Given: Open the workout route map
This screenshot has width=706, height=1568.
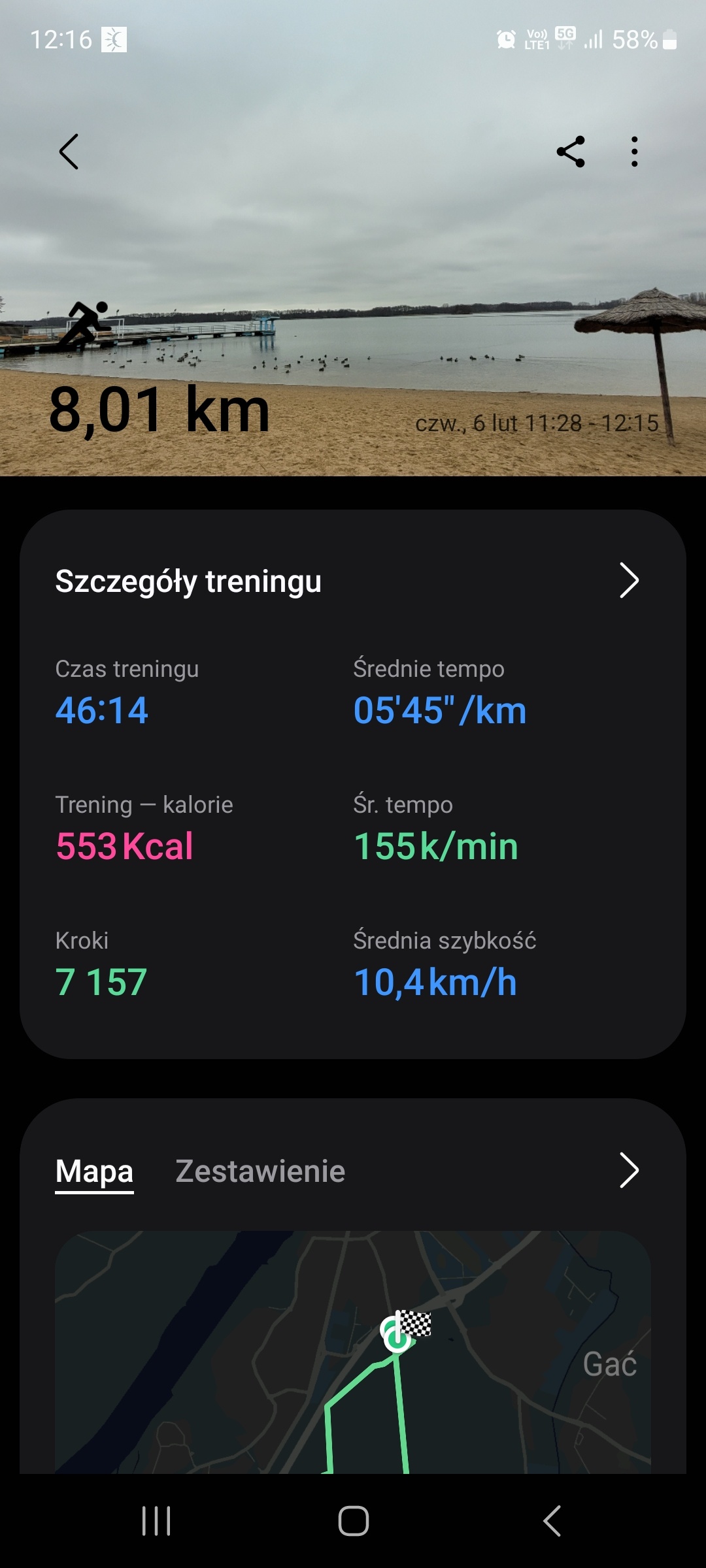Looking at the screenshot, I should click(353, 1352).
